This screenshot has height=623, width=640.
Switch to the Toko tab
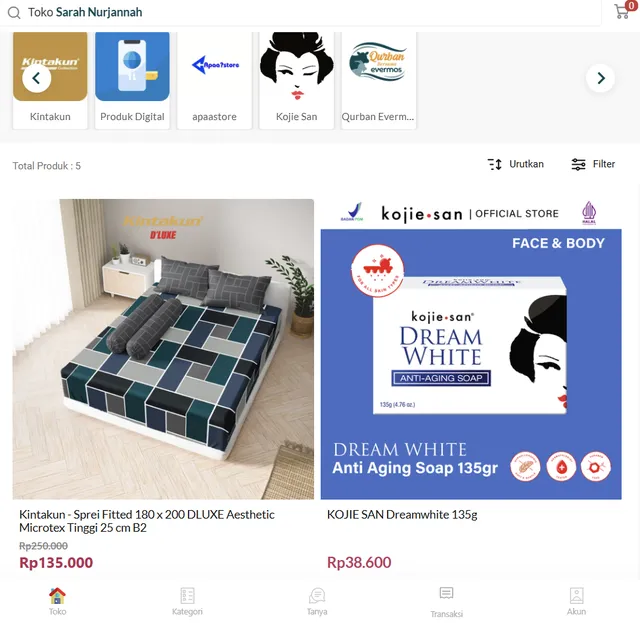[57, 601]
